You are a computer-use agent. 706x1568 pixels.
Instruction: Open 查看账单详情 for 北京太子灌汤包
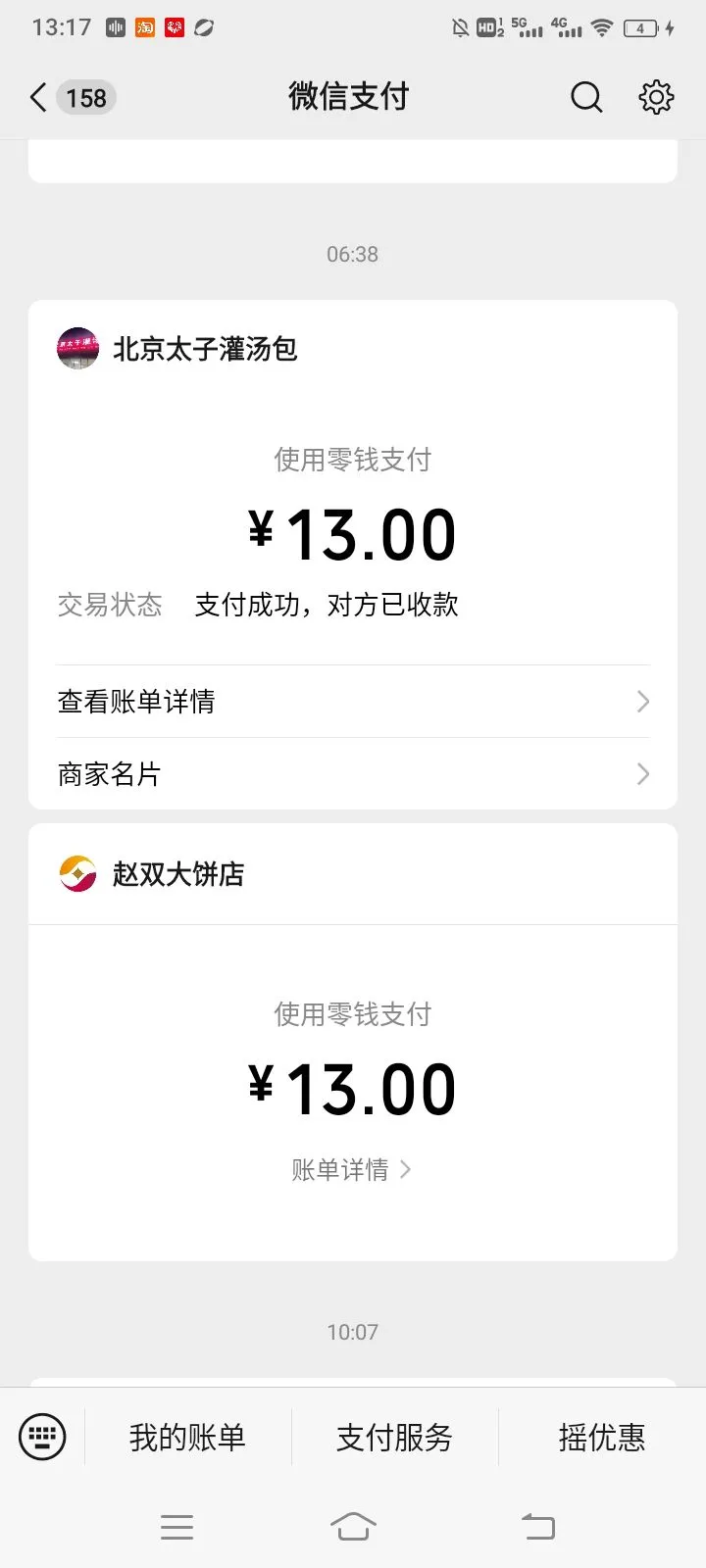(353, 702)
